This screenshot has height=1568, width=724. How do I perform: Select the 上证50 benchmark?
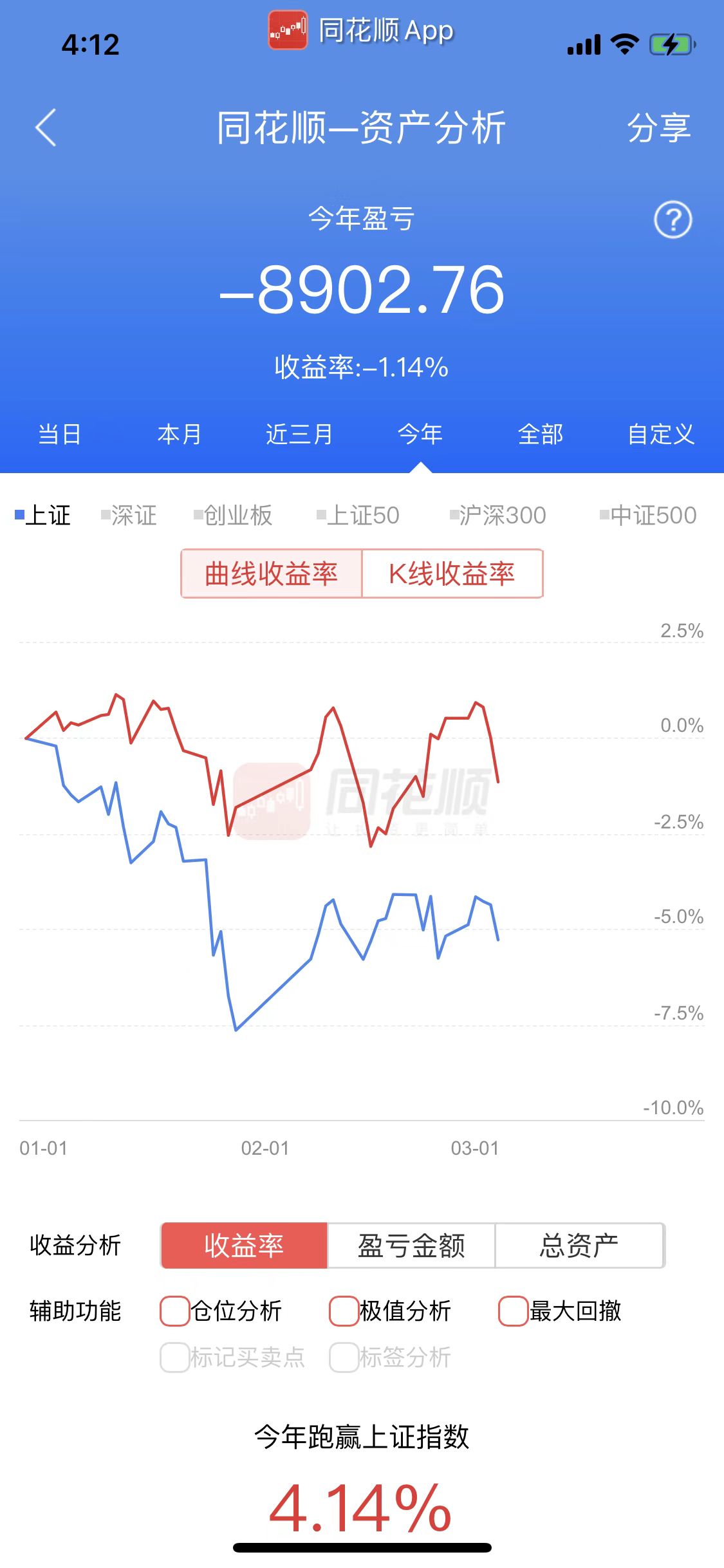(x=359, y=515)
